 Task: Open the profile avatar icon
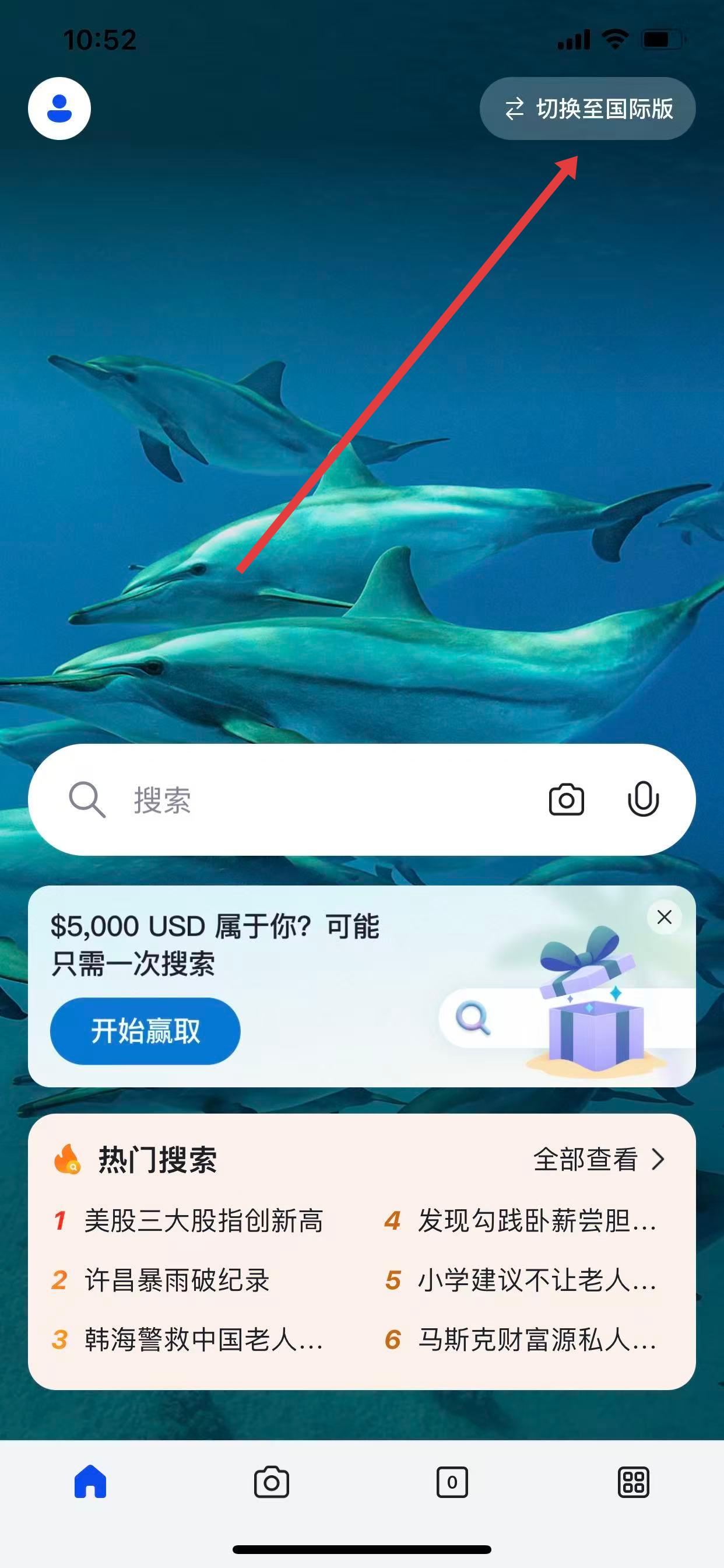[x=59, y=108]
